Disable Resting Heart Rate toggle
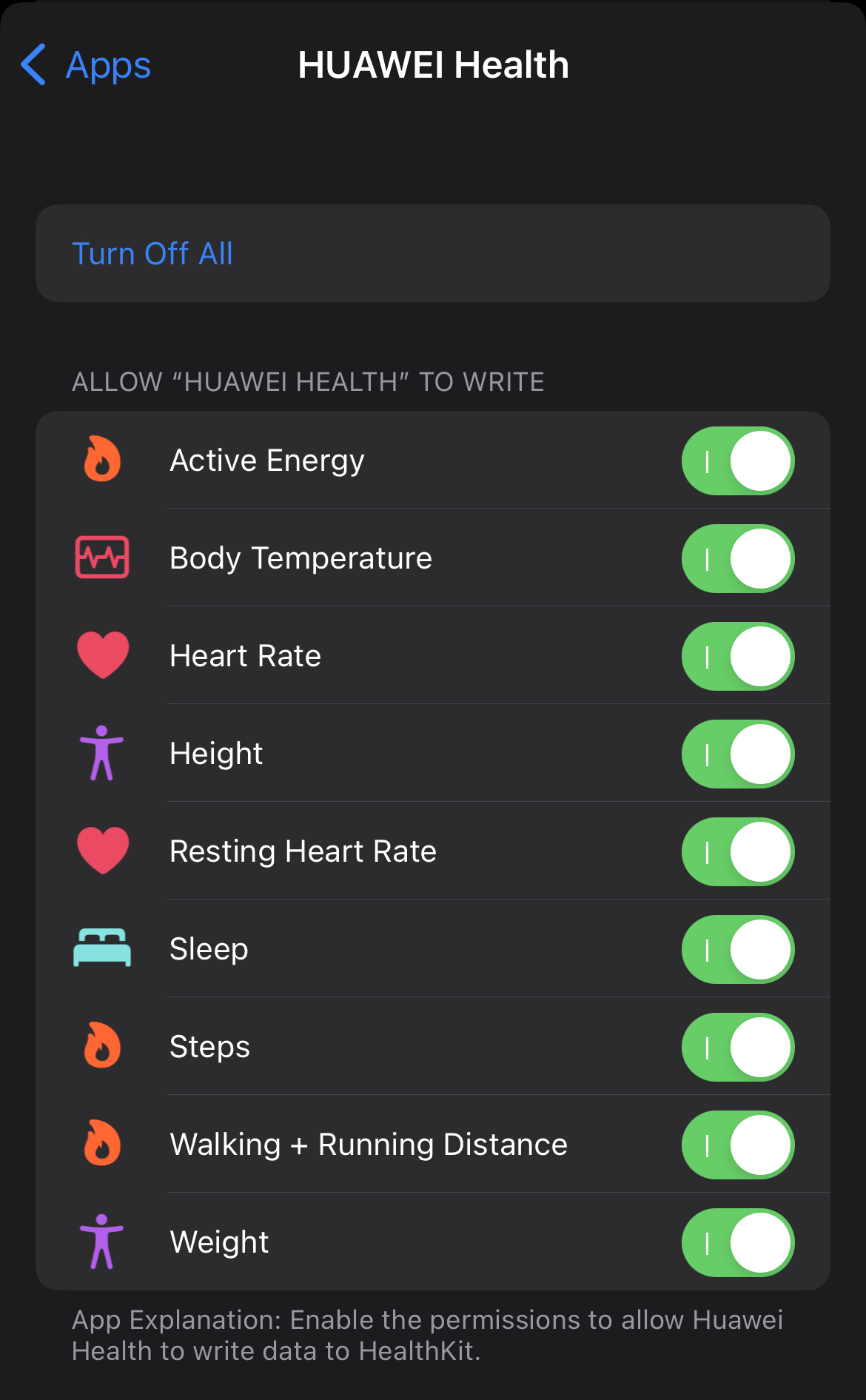The height and width of the screenshot is (1400, 866). pyautogui.click(x=737, y=852)
